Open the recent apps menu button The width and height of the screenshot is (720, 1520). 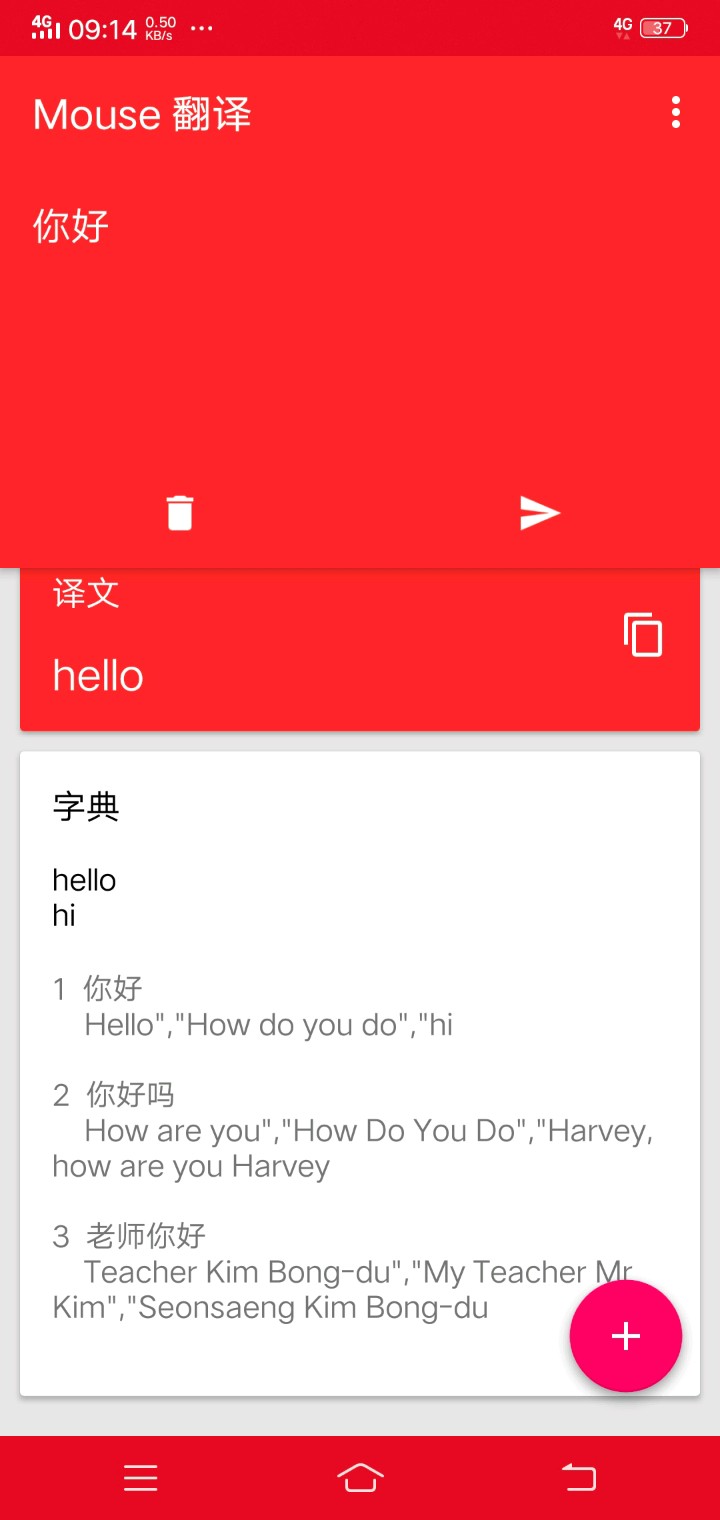(x=141, y=1477)
